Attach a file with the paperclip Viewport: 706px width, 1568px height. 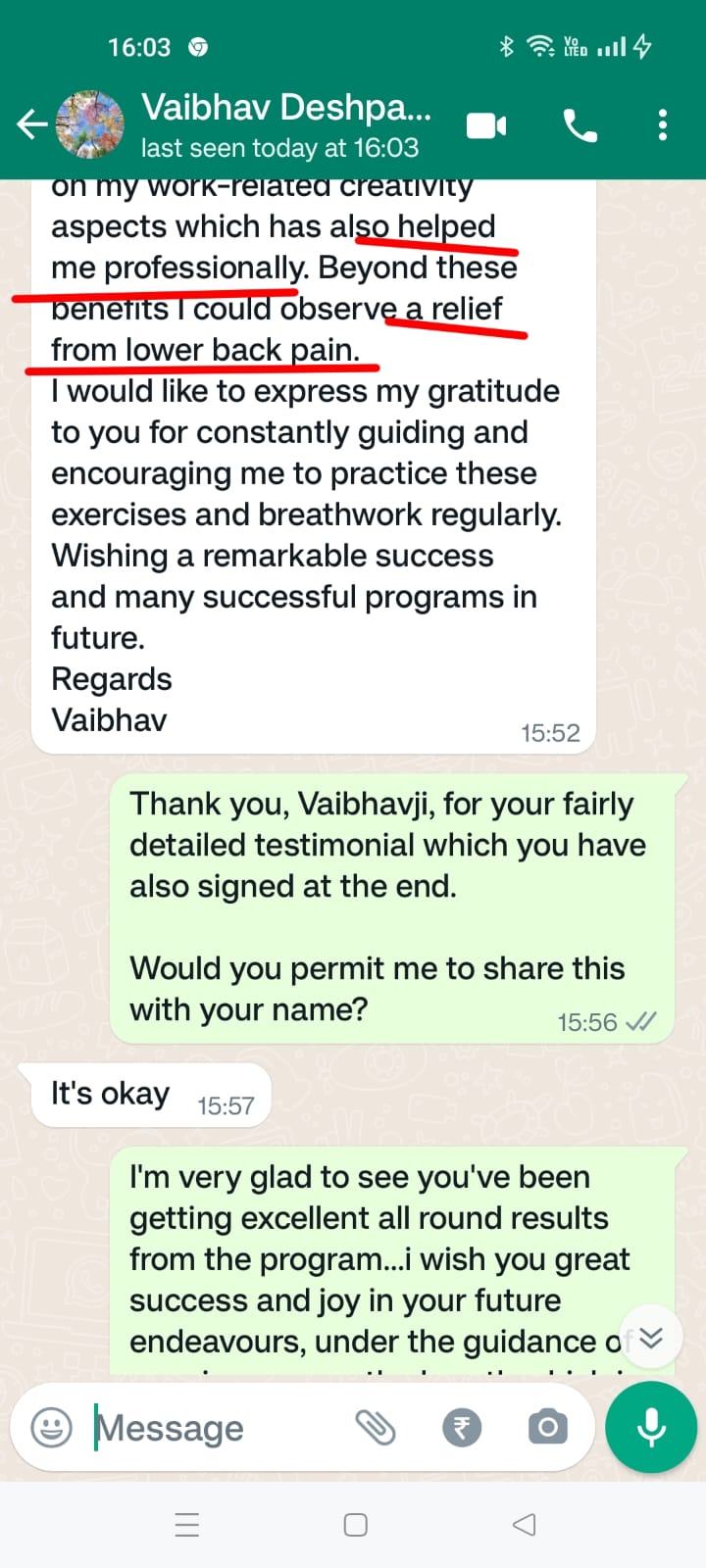click(375, 1428)
